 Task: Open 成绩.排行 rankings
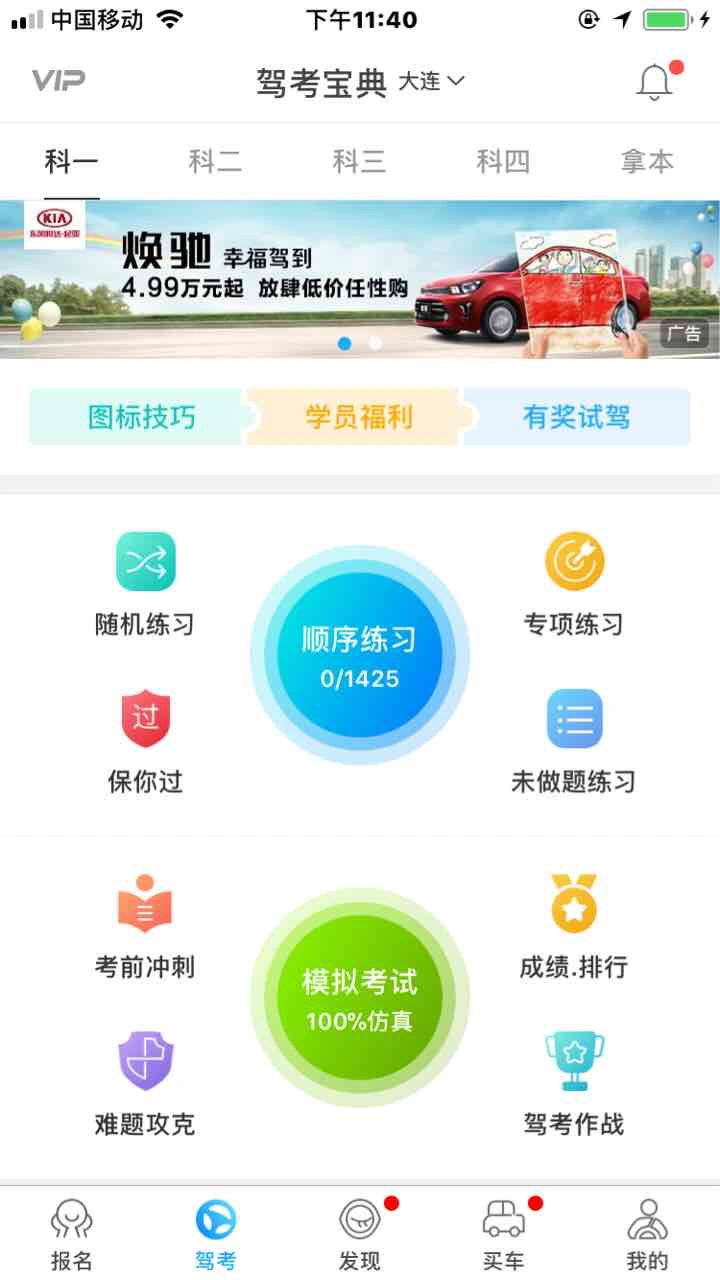point(574,926)
